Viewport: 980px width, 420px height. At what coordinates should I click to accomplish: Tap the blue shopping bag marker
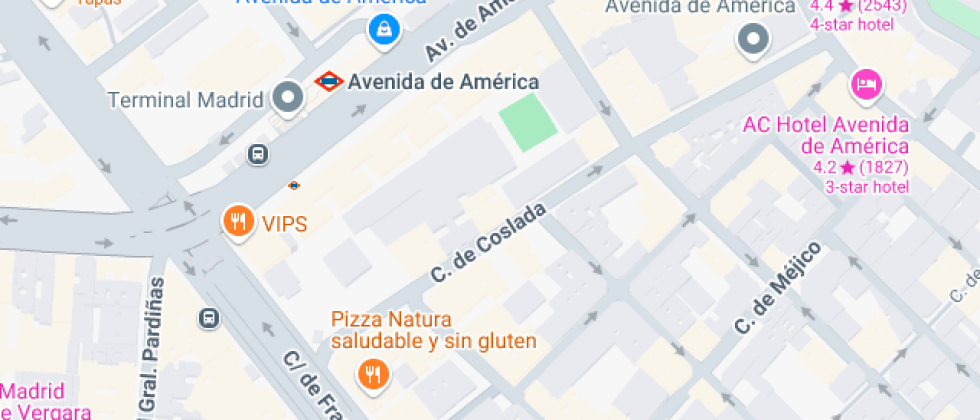(383, 30)
